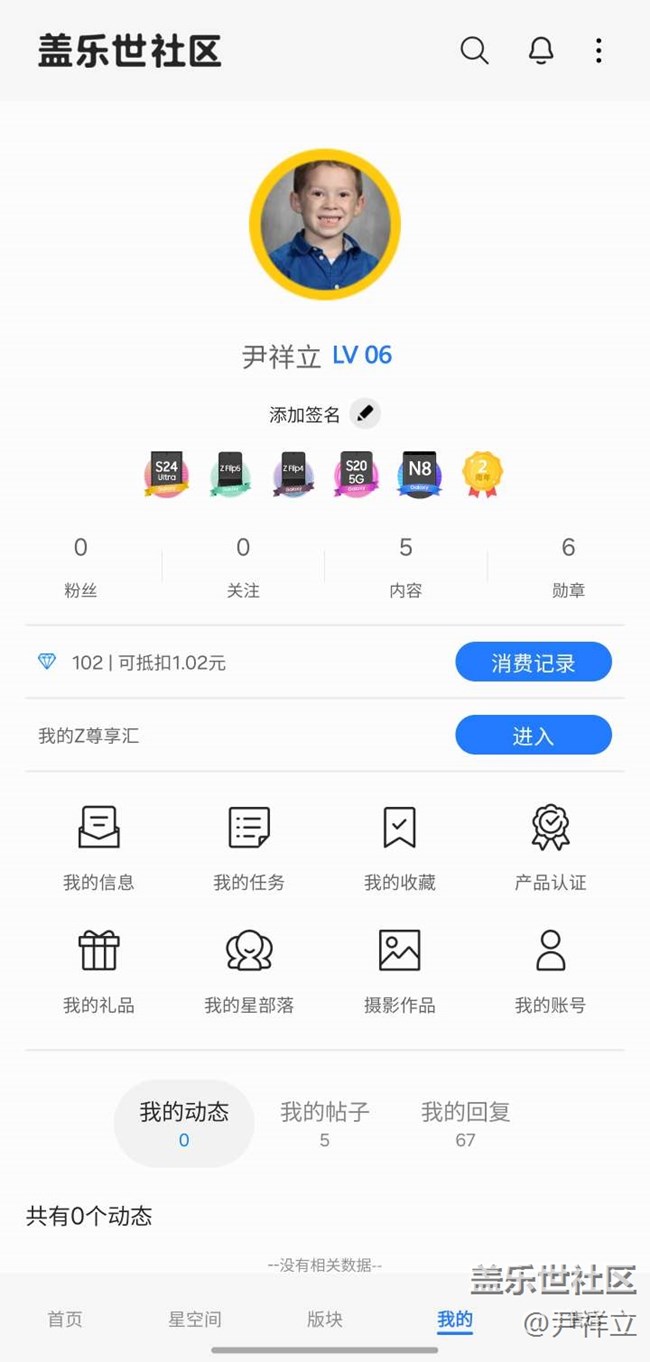The height and width of the screenshot is (1362, 650).
Task: Open 我的星部落
Action: [x=249, y=971]
